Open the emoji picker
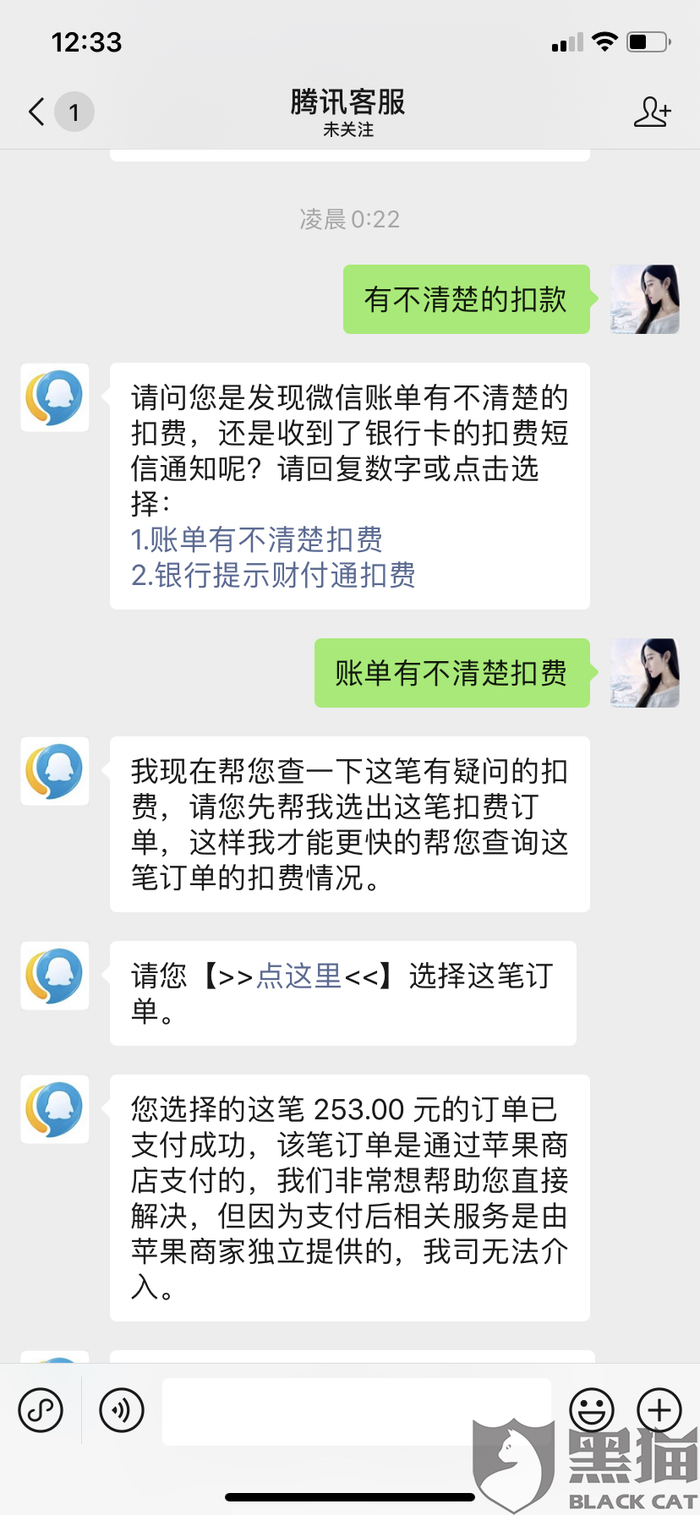This screenshot has width=700, height=1515. pos(592,1411)
